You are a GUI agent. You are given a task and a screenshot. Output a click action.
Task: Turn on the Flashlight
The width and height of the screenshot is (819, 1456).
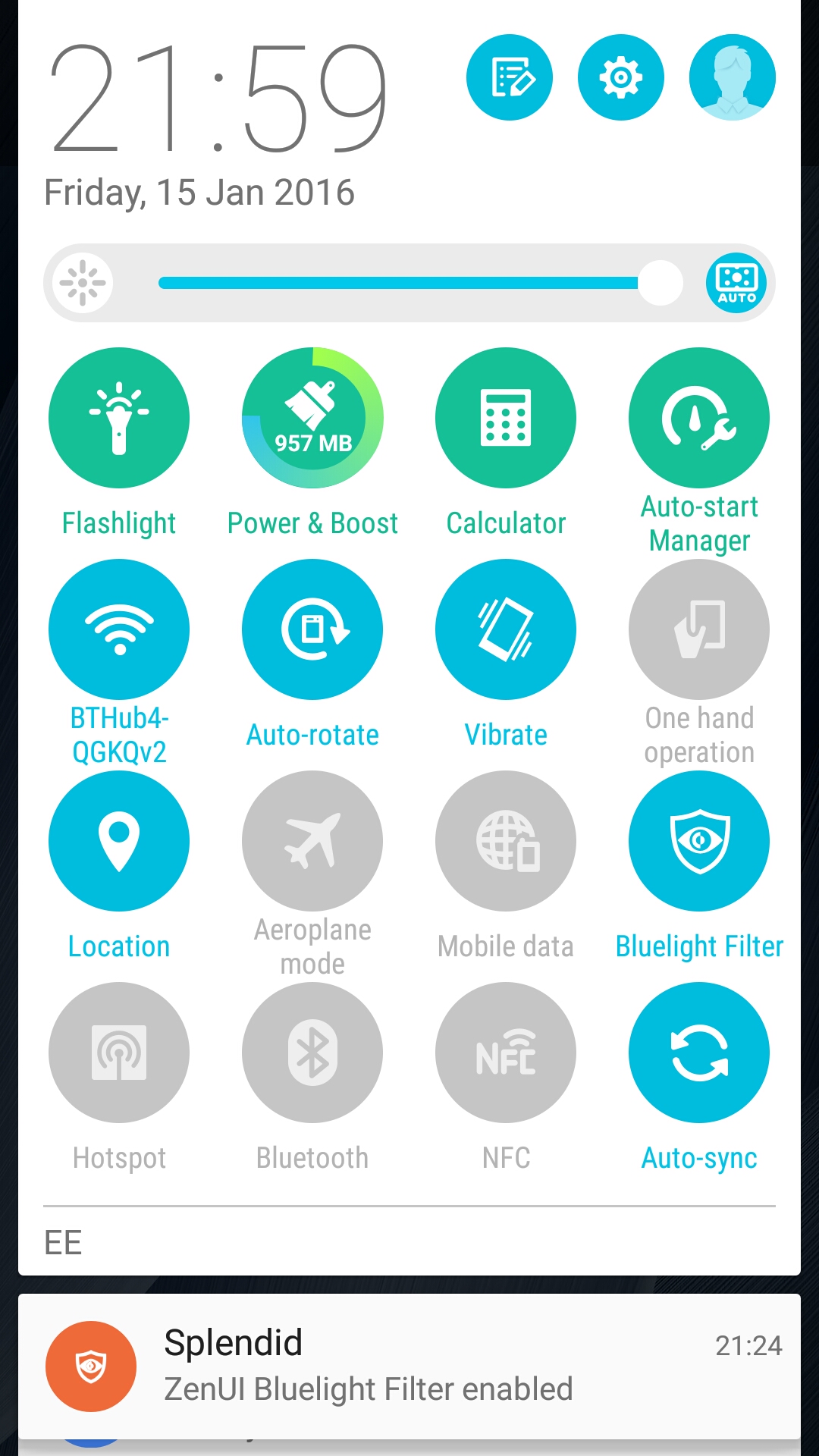[119, 418]
